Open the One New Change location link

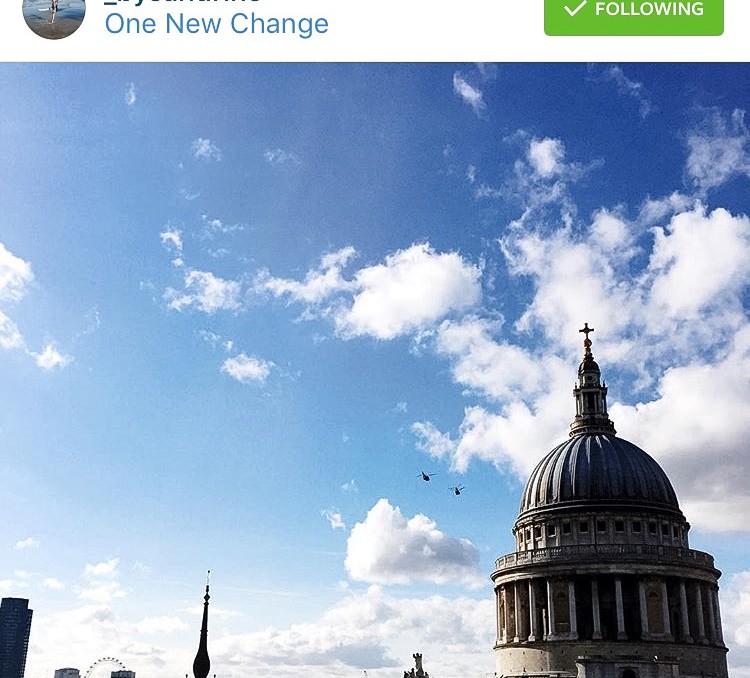coord(216,24)
